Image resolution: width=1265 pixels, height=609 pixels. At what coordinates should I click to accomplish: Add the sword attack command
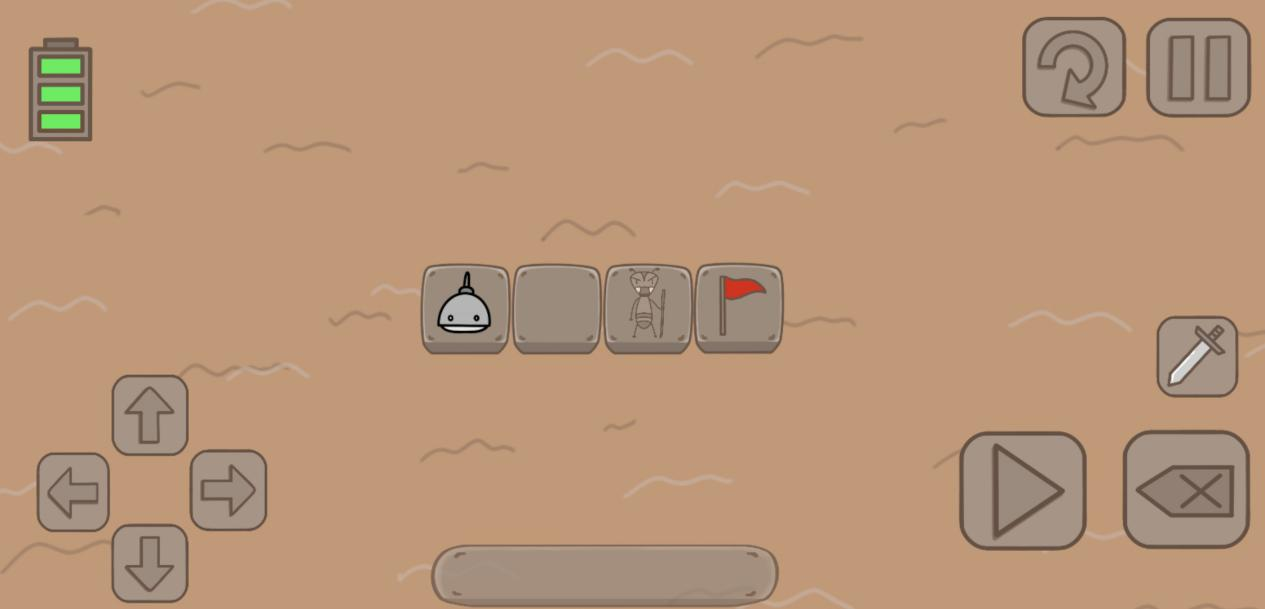tap(1197, 356)
